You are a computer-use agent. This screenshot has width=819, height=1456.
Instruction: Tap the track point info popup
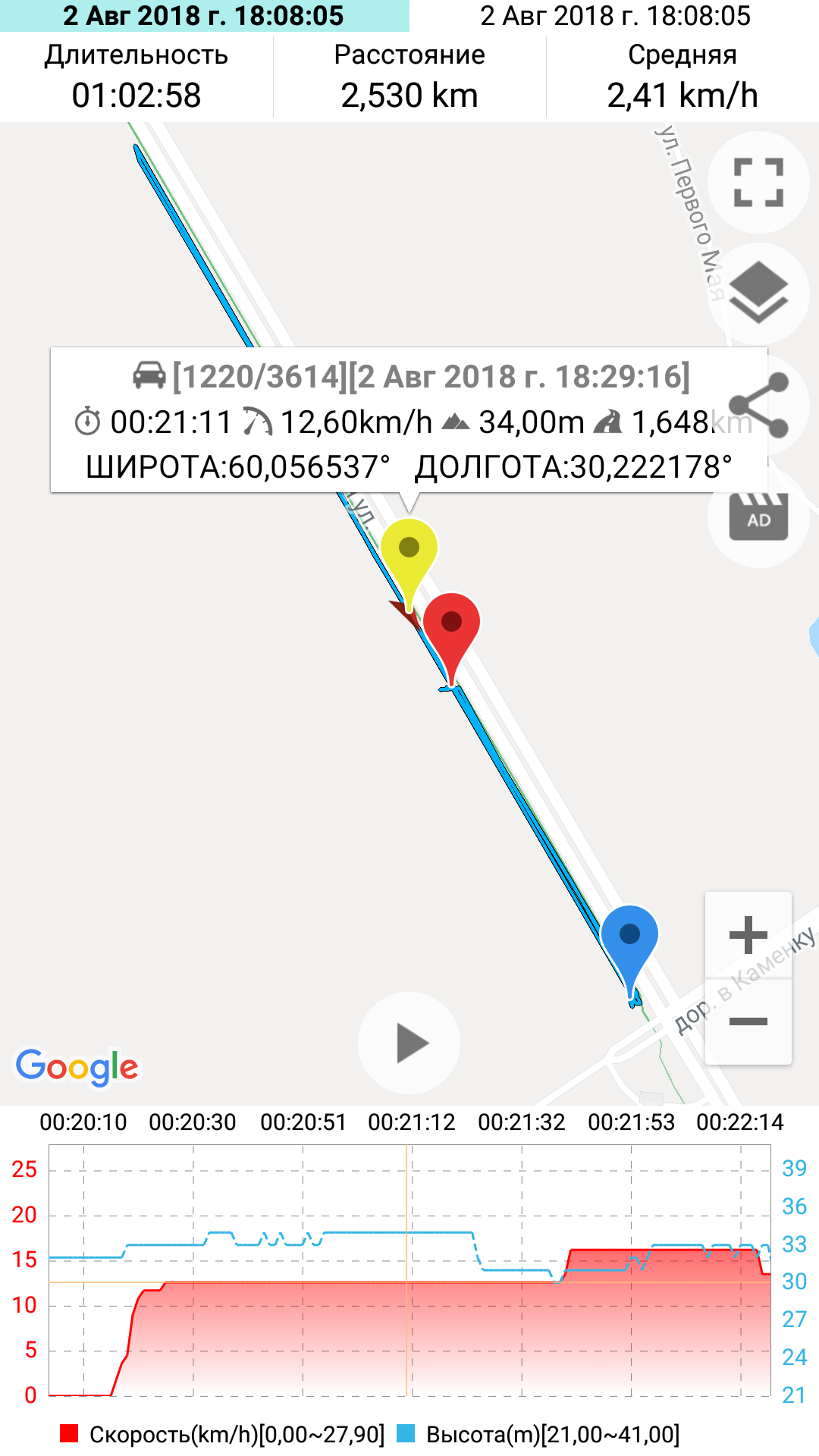click(409, 421)
